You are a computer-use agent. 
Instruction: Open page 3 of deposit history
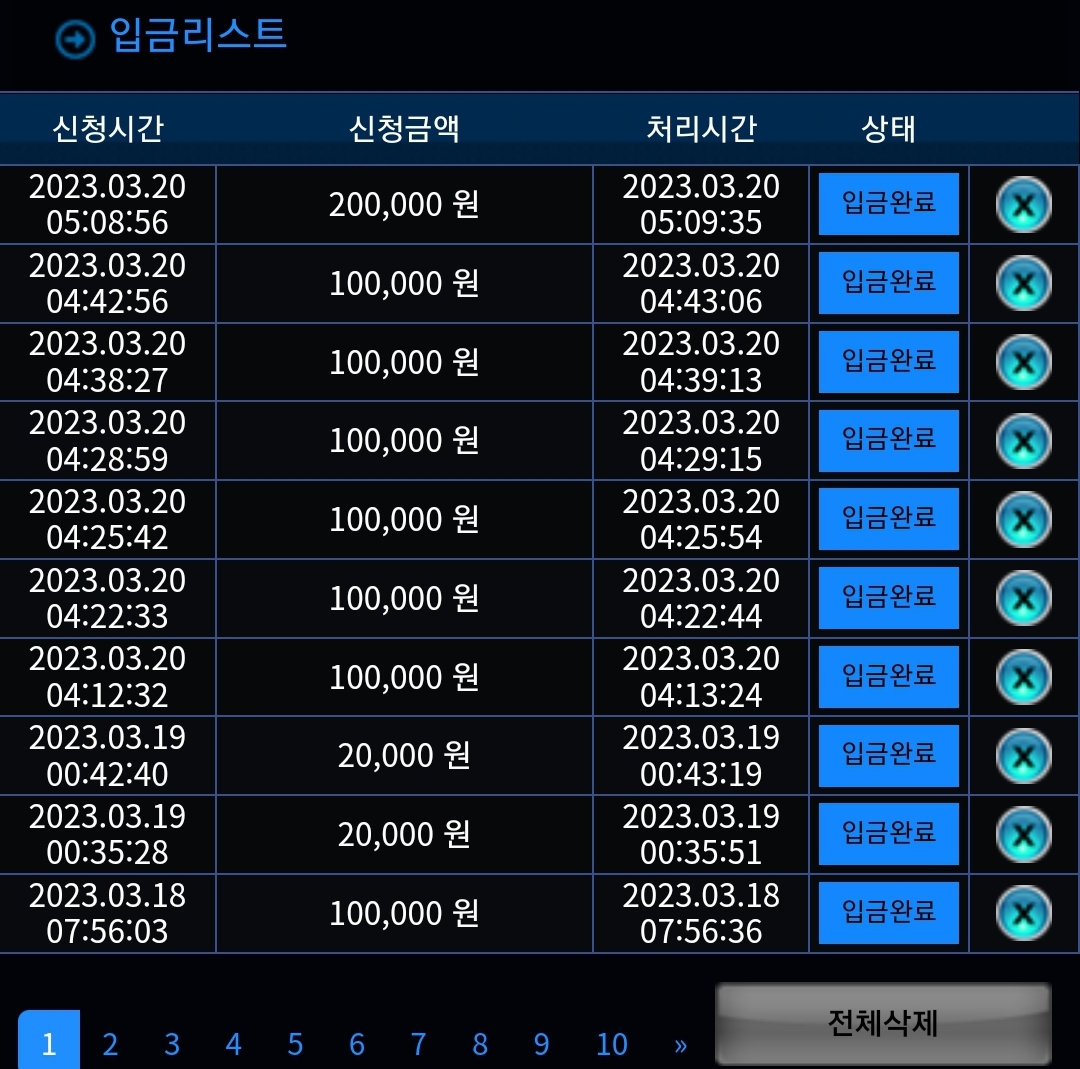(x=172, y=1044)
